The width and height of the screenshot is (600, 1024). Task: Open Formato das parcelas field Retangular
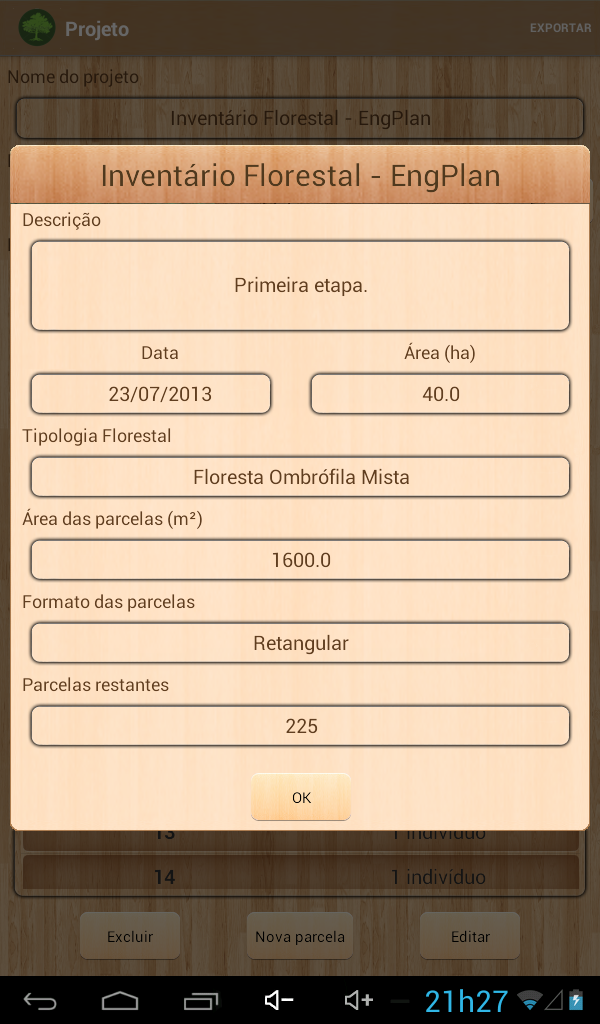[x=300, y=643]
